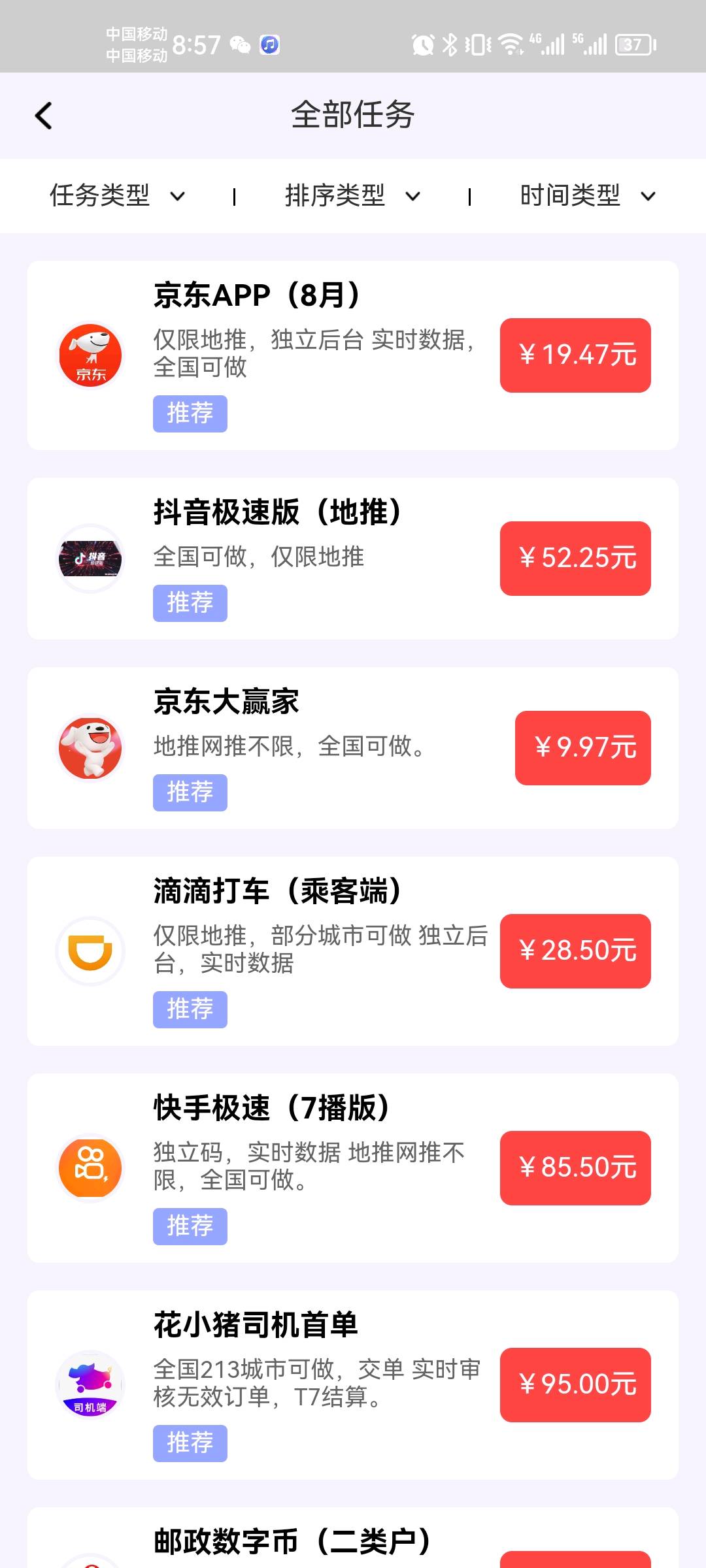This screenshot has width=706, height=1568.
Task: Open the 京东大赢家 task card
Action: 353,748
